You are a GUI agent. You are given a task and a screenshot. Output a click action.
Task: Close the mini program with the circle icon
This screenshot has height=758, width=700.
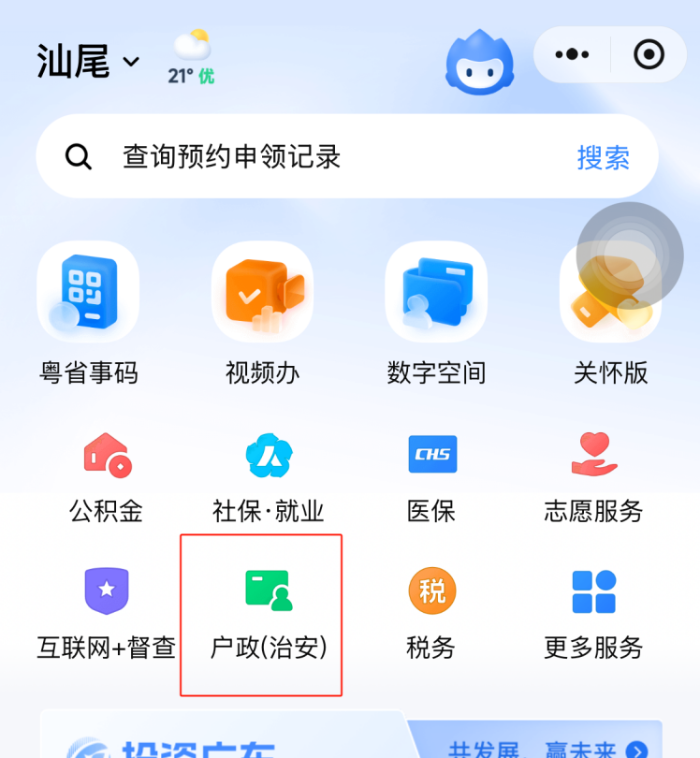pyautogui.click(x=649, y=55)
